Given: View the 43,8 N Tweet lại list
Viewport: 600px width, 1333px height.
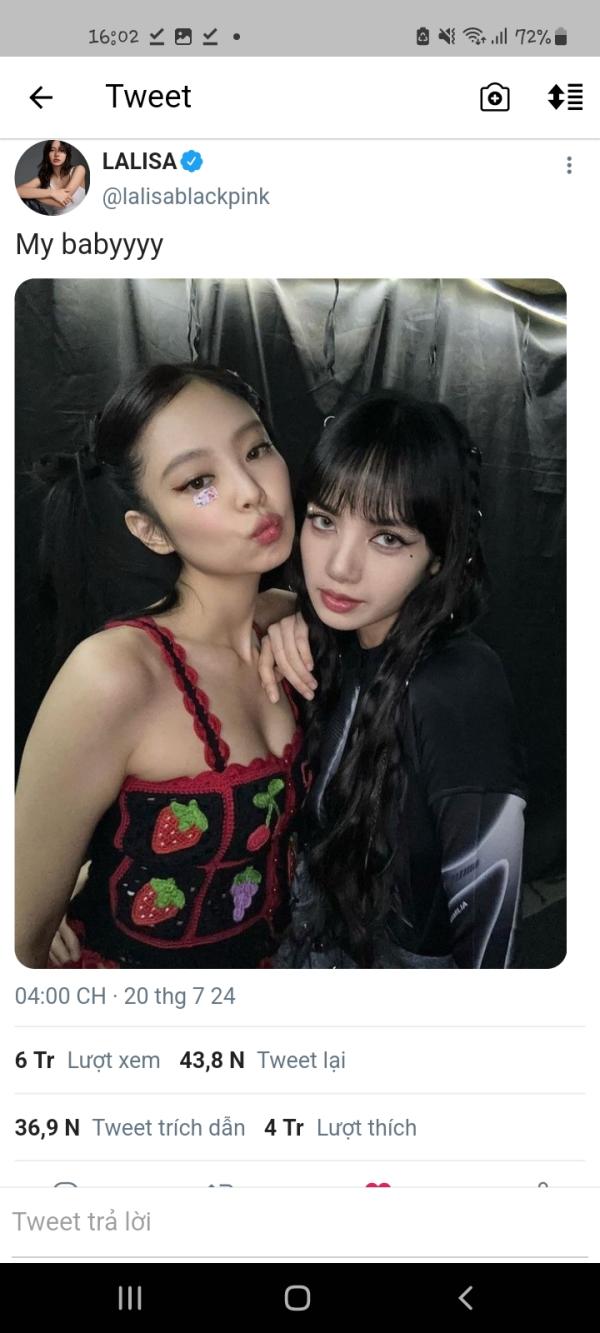Looking at the screenshot, I should [x=262, y=1060].
